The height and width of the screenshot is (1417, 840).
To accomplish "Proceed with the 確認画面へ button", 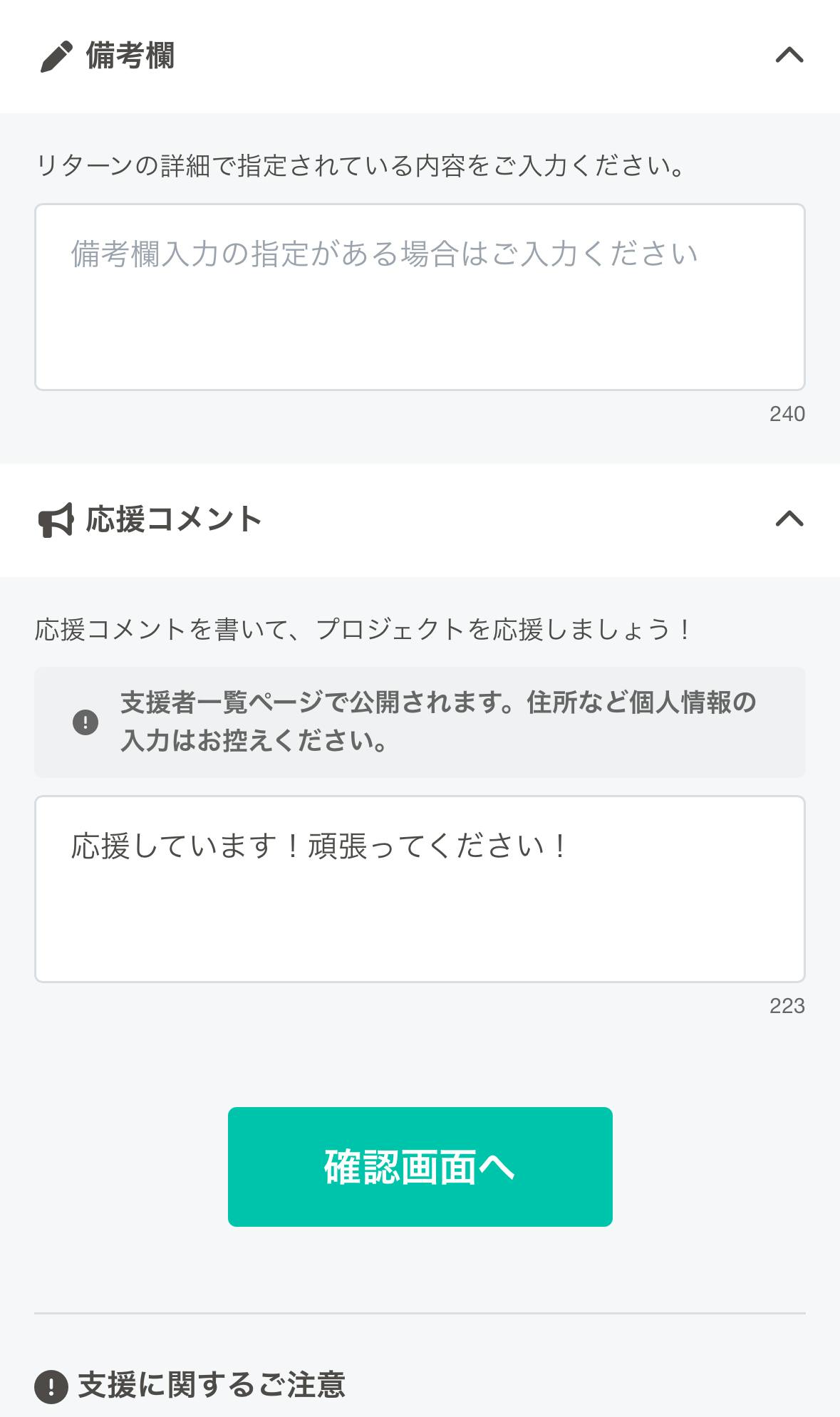I will 420,1167.
